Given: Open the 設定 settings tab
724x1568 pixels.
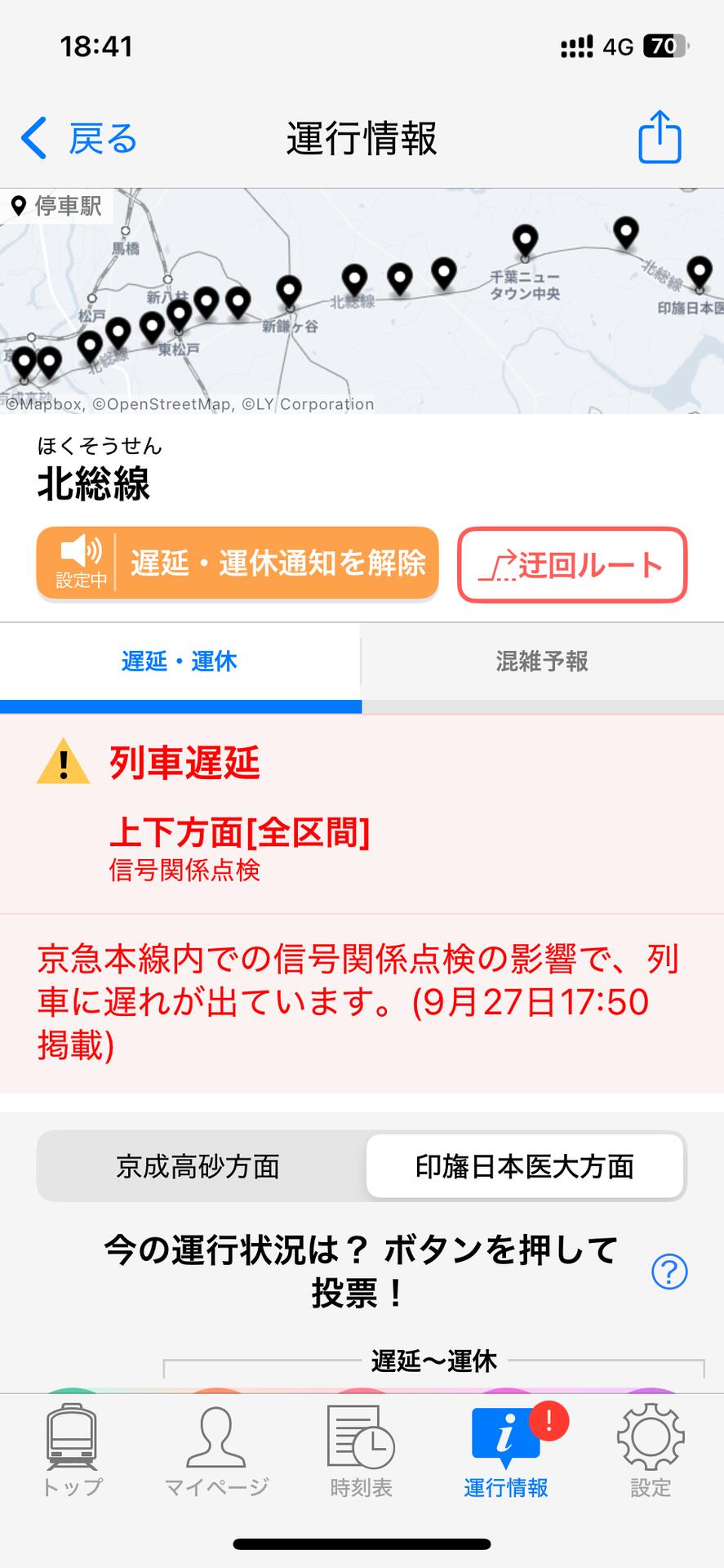Looking at the screenshot, I should (651, 1452).
